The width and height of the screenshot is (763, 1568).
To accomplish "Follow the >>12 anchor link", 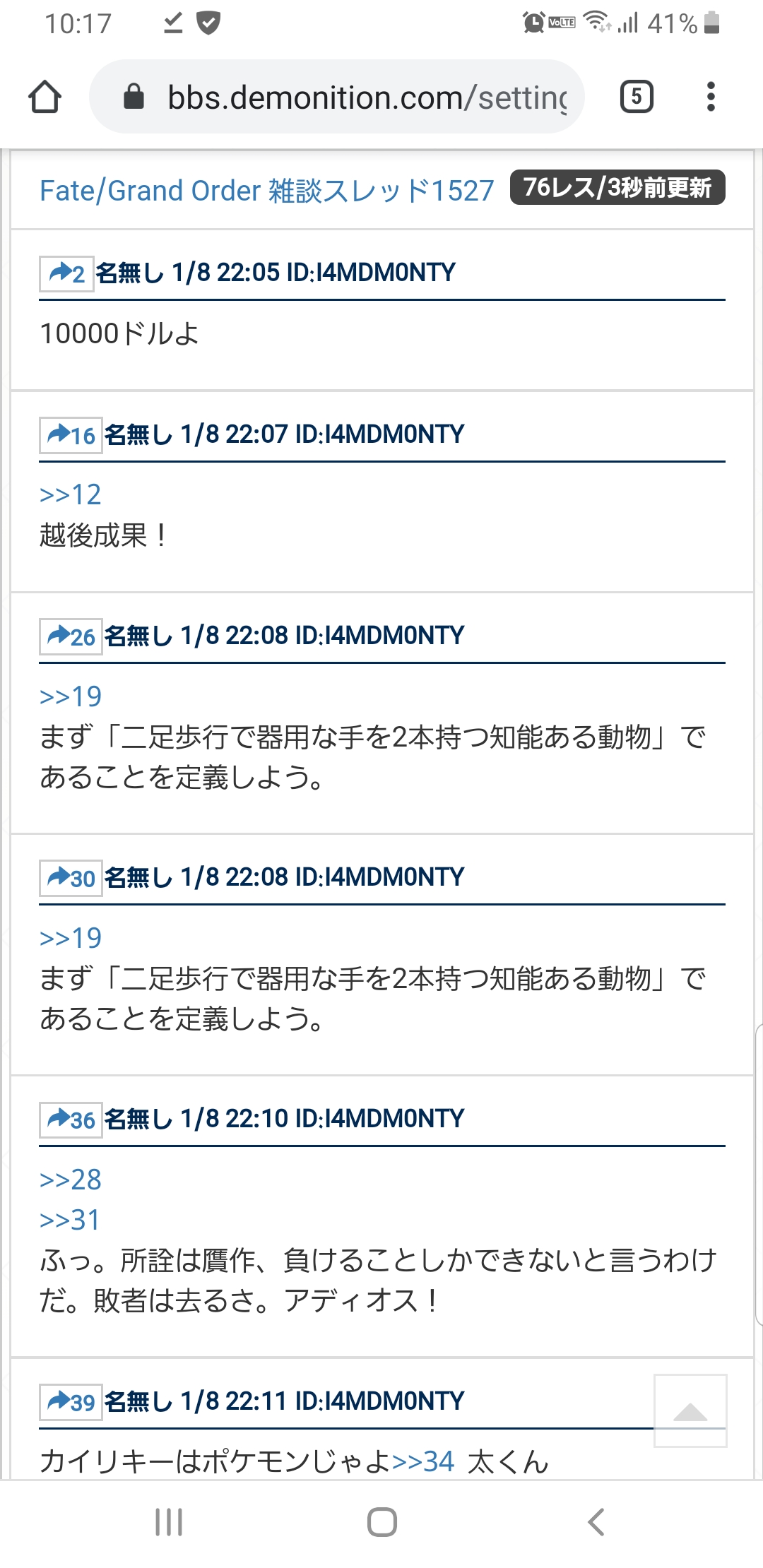I will [x=70, y=494].
